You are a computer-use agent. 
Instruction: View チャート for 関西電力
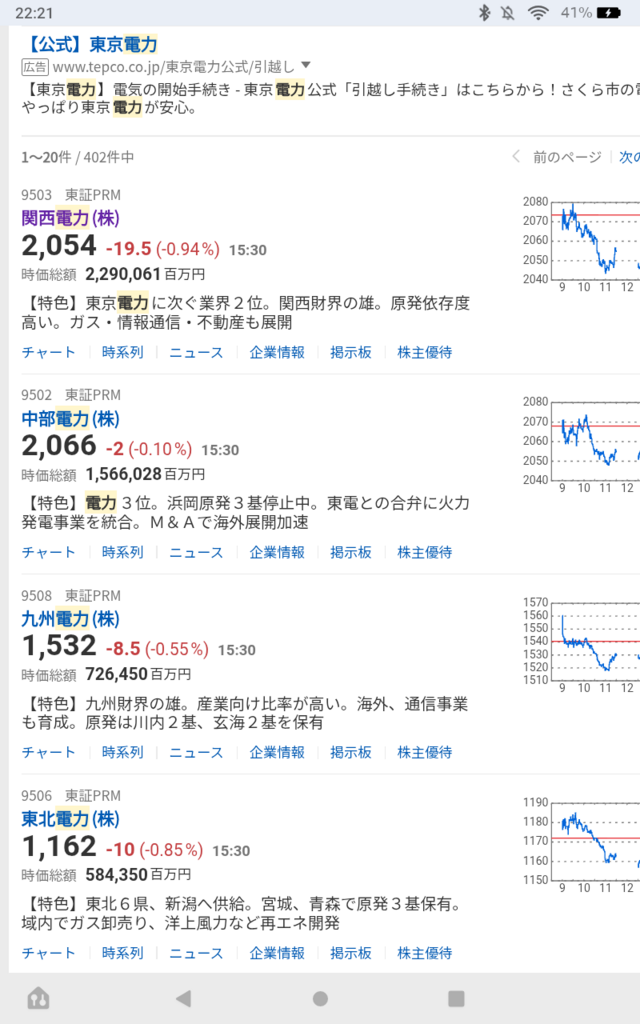48,353
